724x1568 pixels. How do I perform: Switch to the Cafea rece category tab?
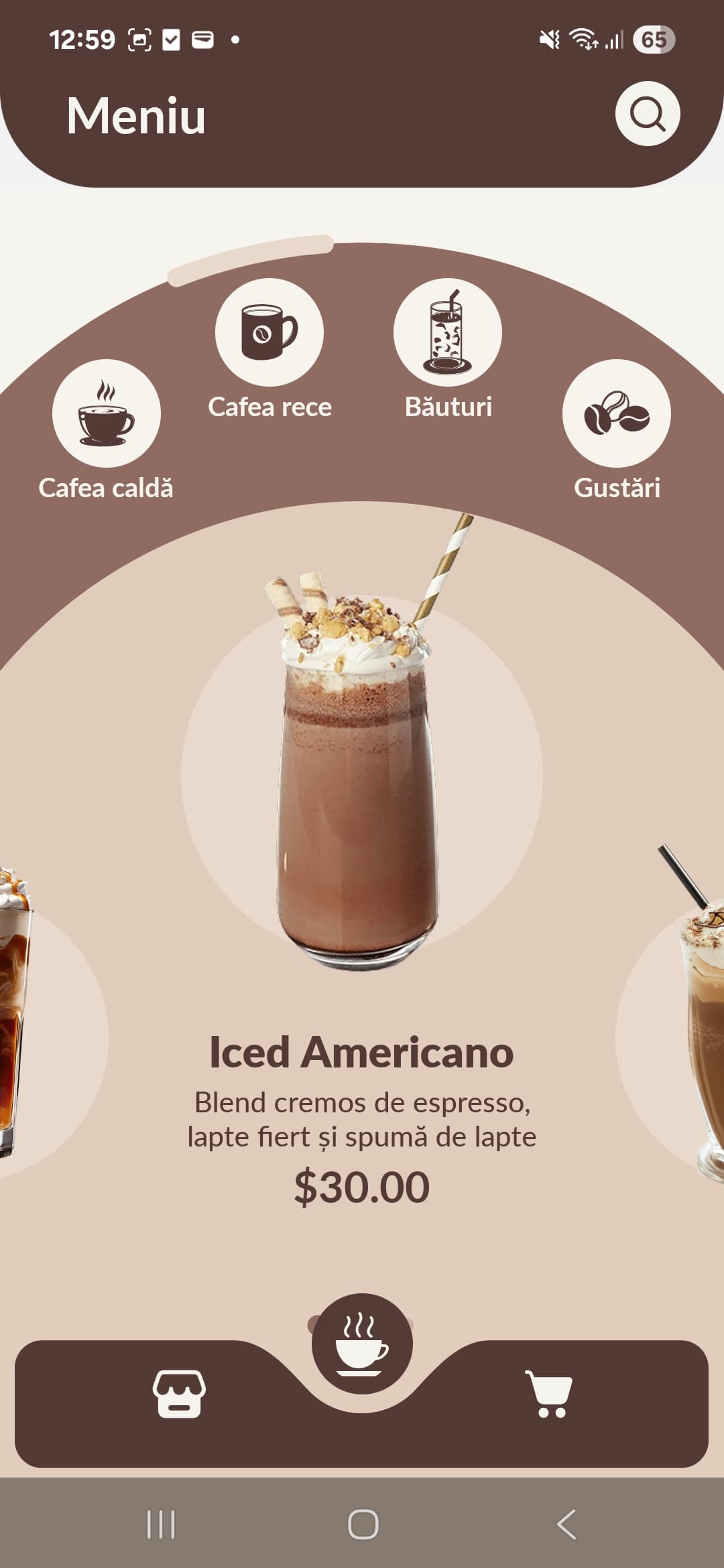(269, 407)
